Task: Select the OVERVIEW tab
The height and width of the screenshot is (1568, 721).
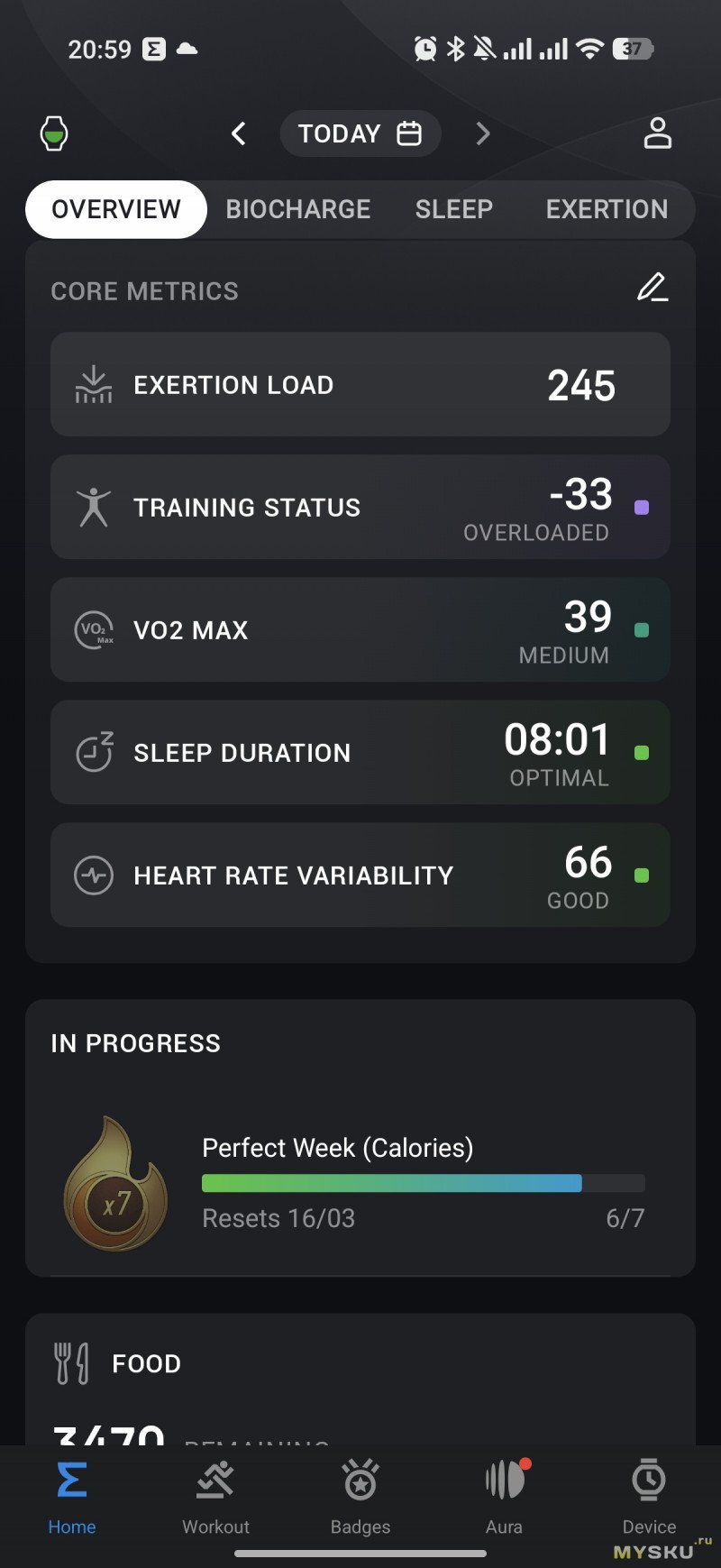Action: (116, 209)
